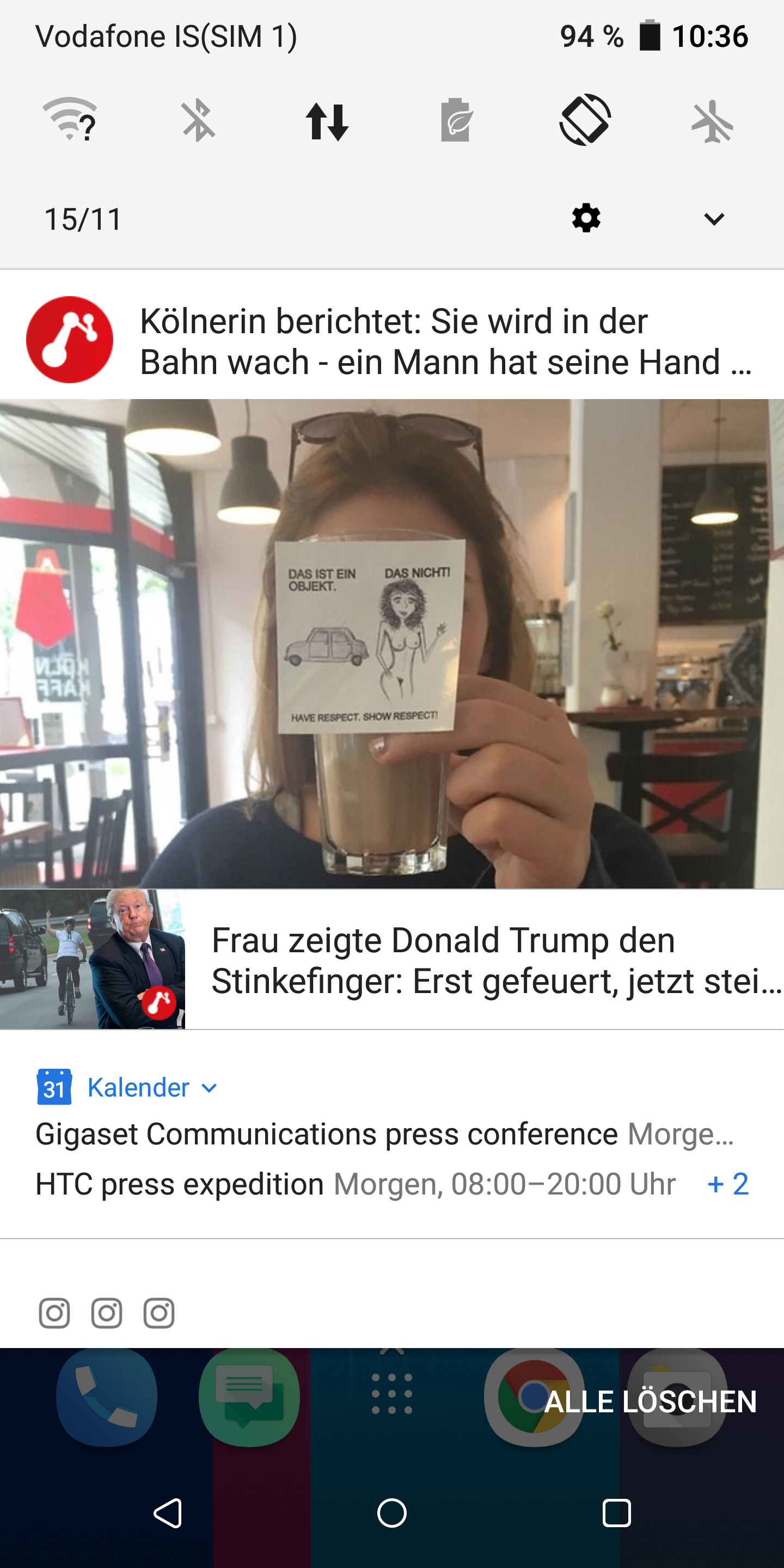The height and width of the screenshot is (1568, 784).
Task: Open system settings gear
Action: [x=586, y=218]
